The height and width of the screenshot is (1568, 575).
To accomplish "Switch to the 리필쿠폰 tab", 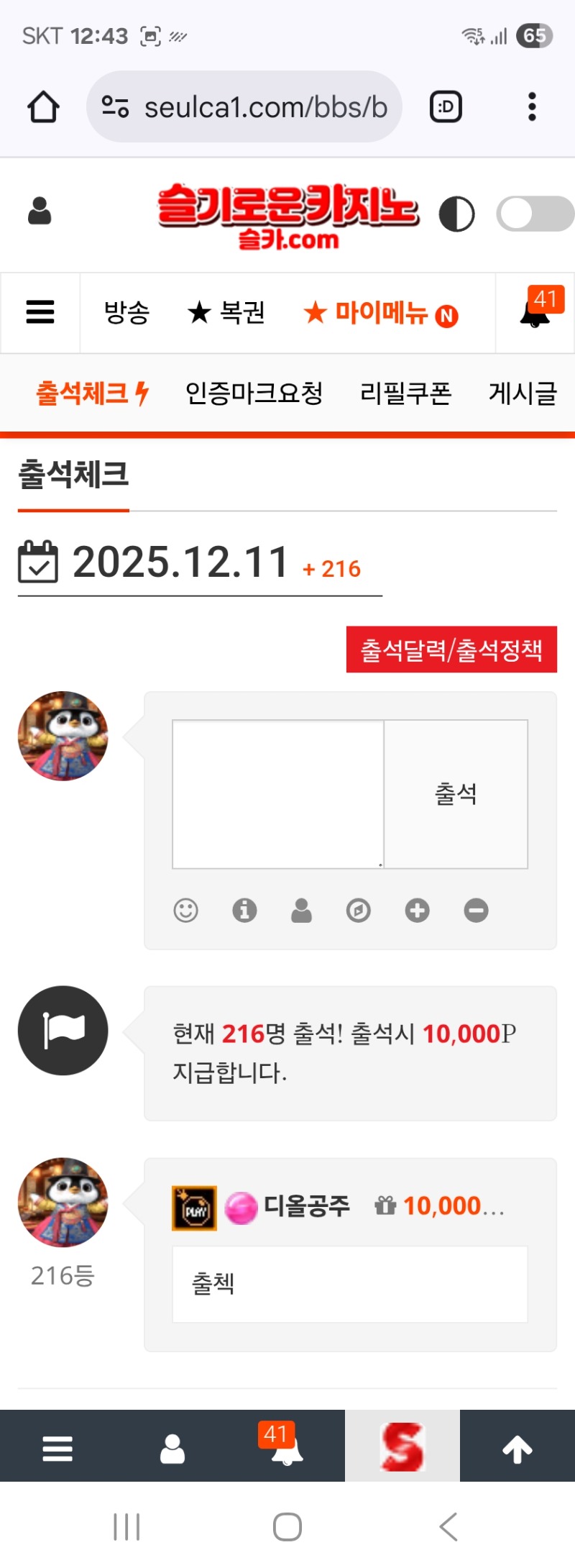I will pyautogui.click(x=405, y=393).
